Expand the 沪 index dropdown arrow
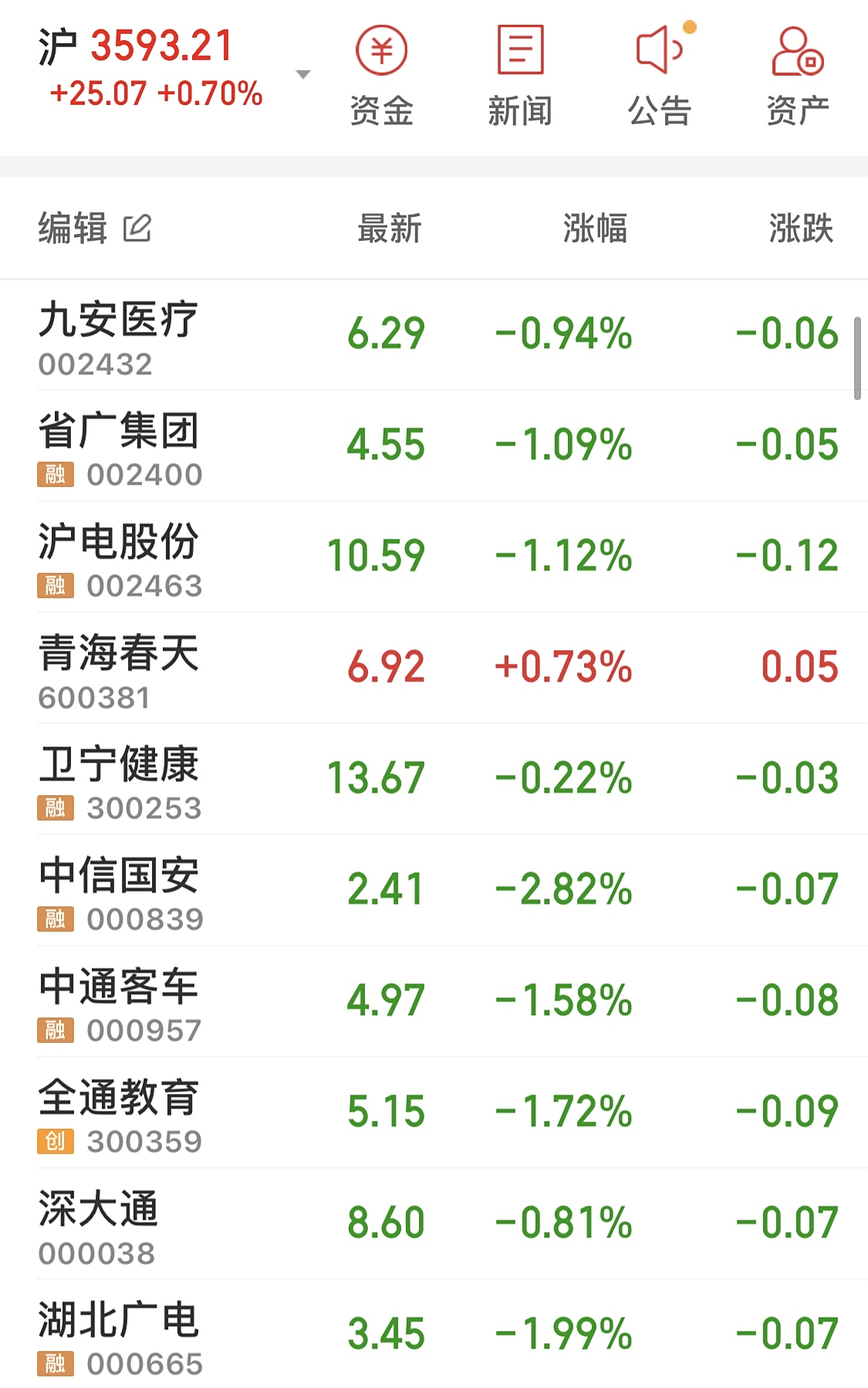Screen dimensions: 868x1388 coord(303,74)
